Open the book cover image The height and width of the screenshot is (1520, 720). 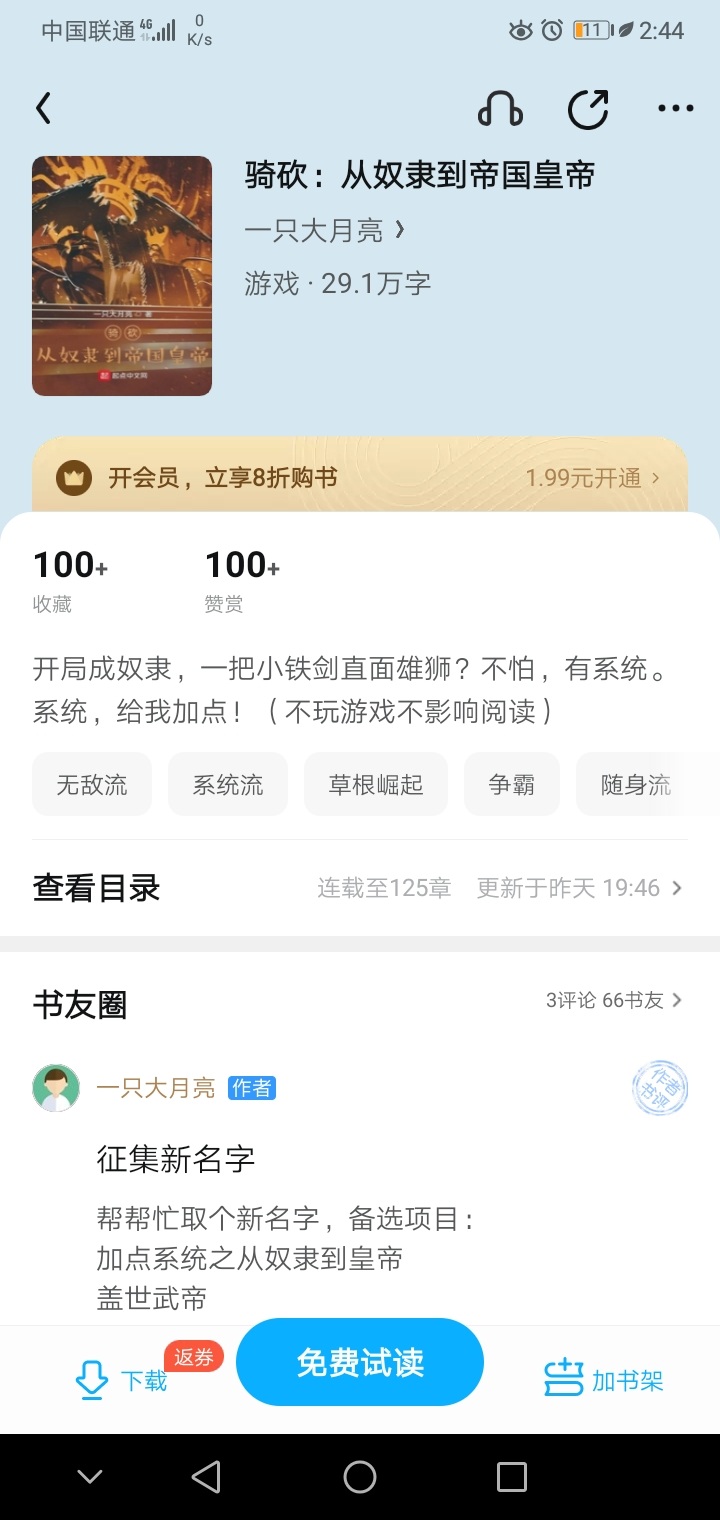[122, 276]
